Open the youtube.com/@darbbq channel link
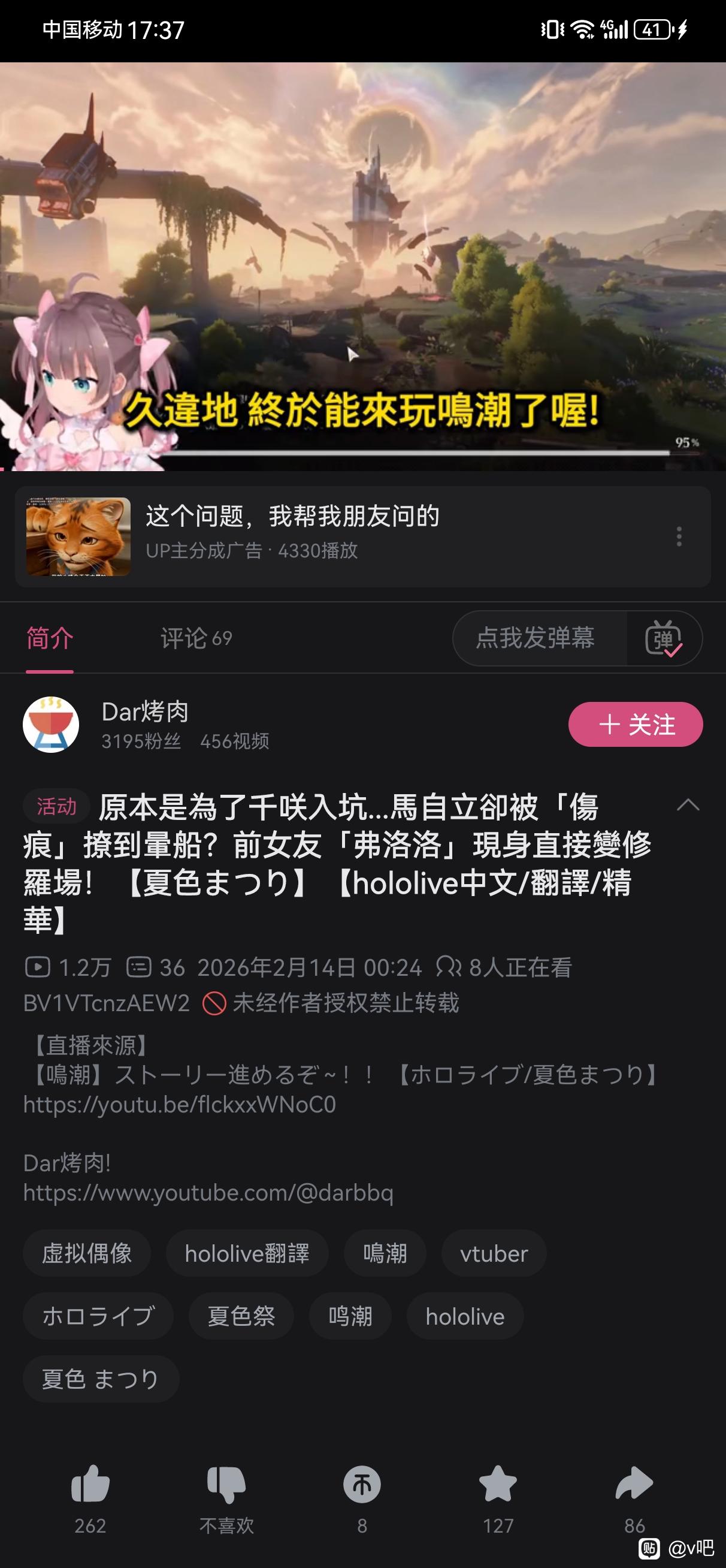Viewport: 726px width, 1568px height. [208, 1192]
